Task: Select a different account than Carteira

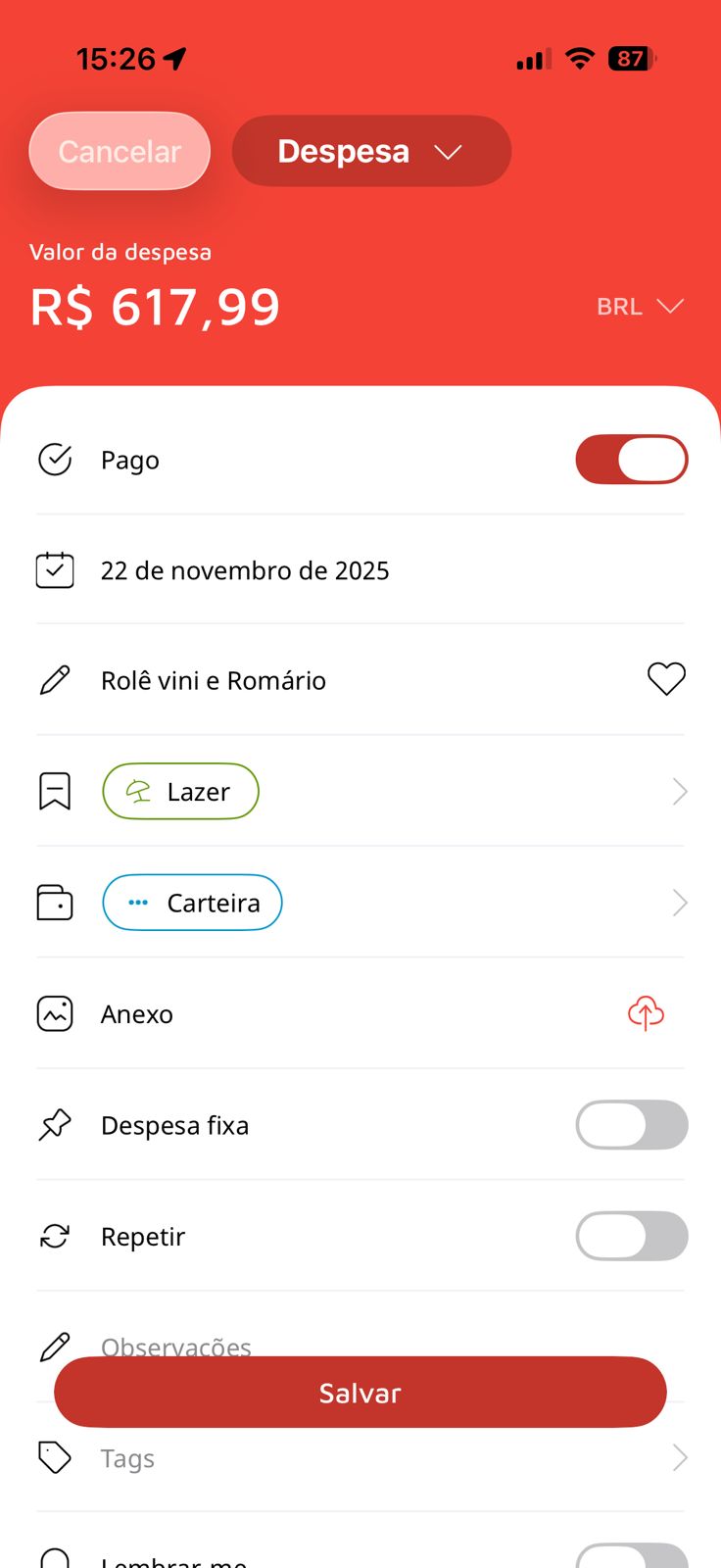Action: pos(193,903)
